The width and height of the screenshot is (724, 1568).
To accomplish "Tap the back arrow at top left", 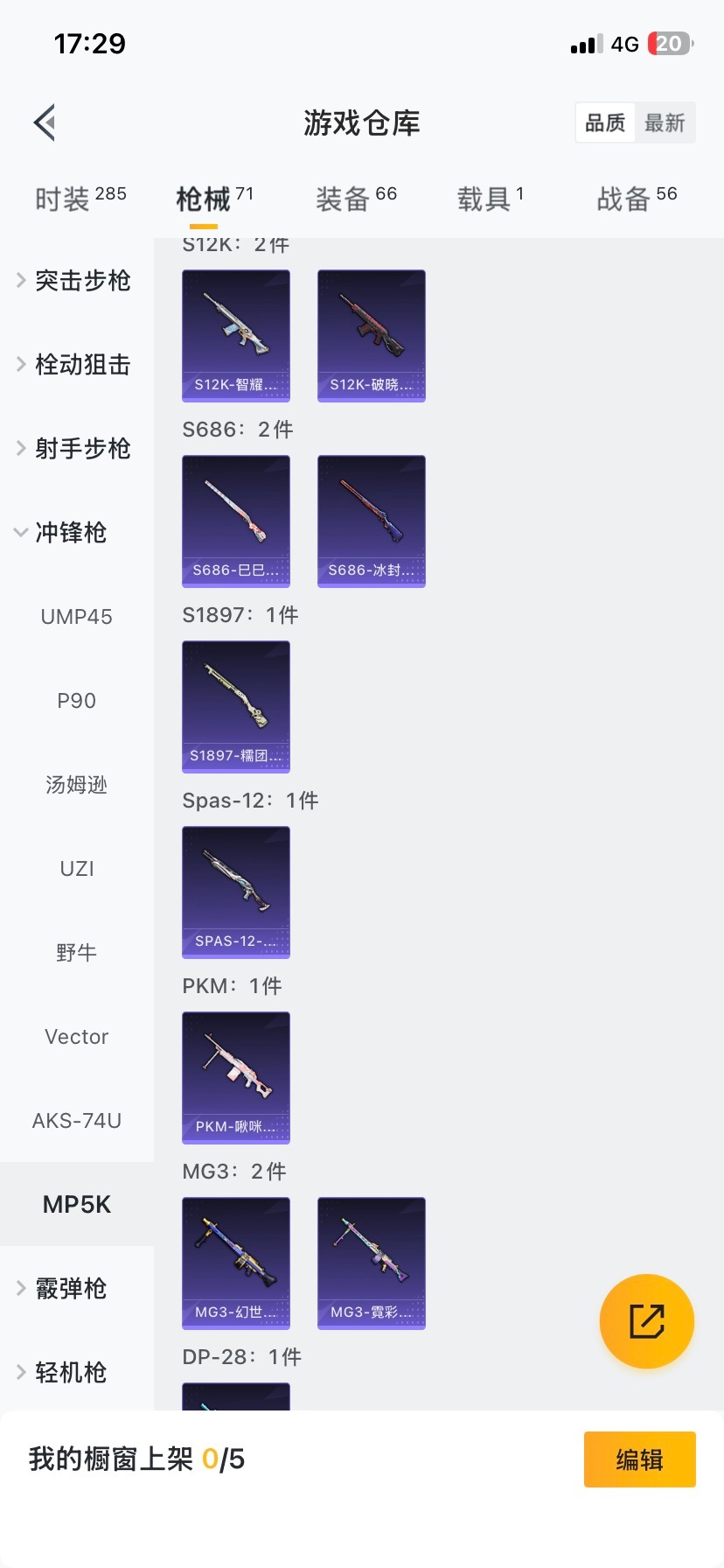I will (44, 122).
